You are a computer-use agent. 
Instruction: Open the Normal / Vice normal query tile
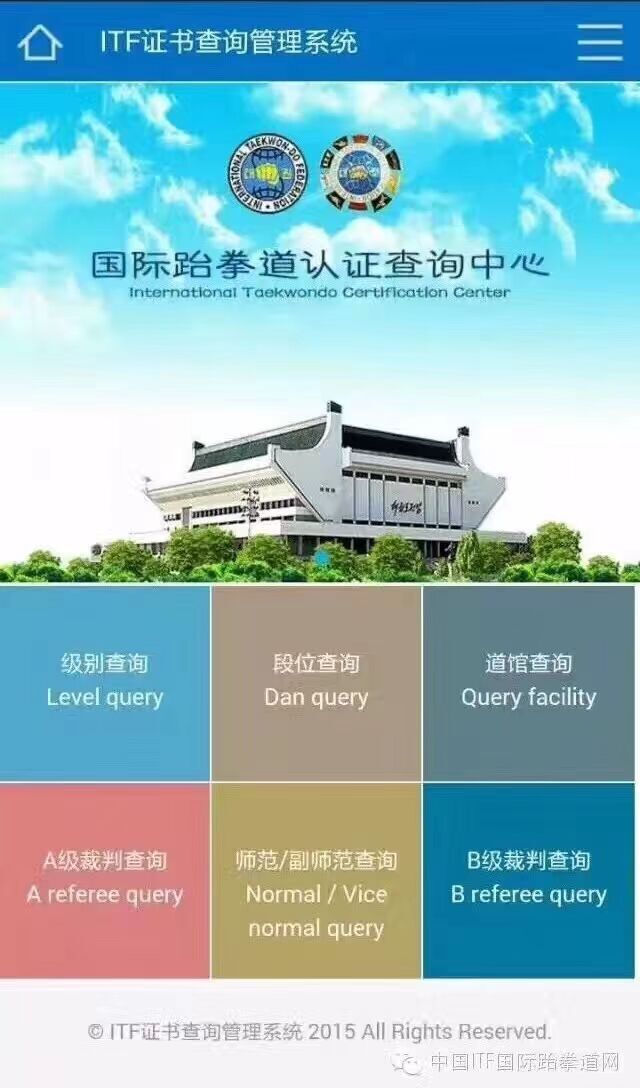(316, 880)
